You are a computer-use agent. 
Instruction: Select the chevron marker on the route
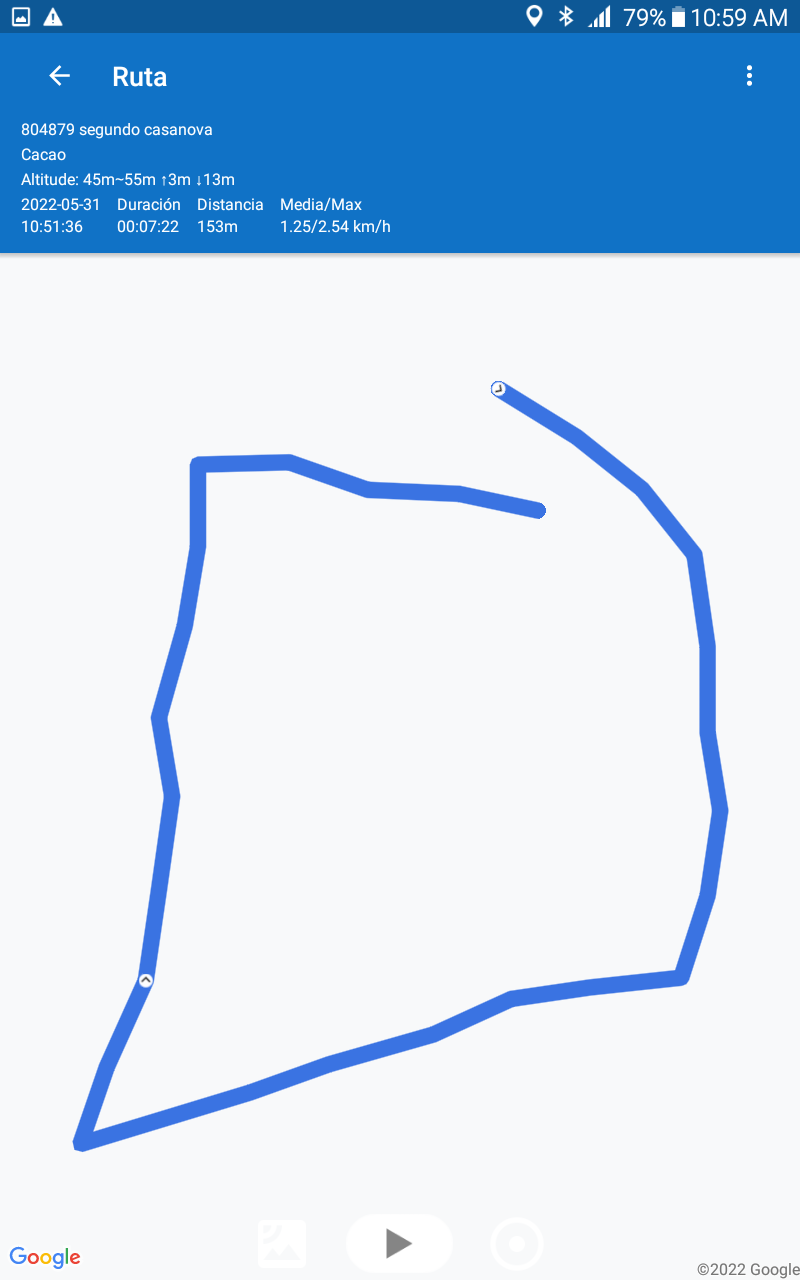(146, 981)
